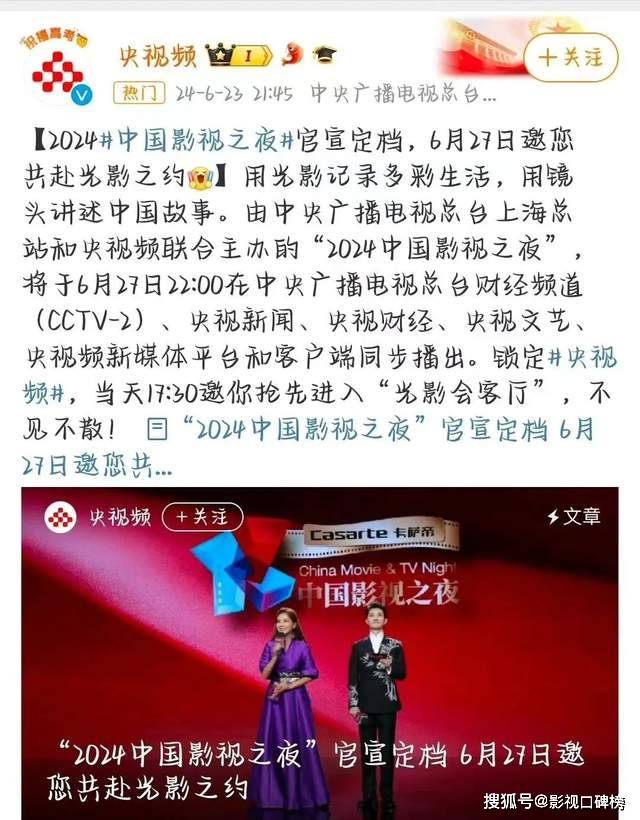Follow the 央视频 account
Viewport: 640px width, 820px height.
(571, 57)
